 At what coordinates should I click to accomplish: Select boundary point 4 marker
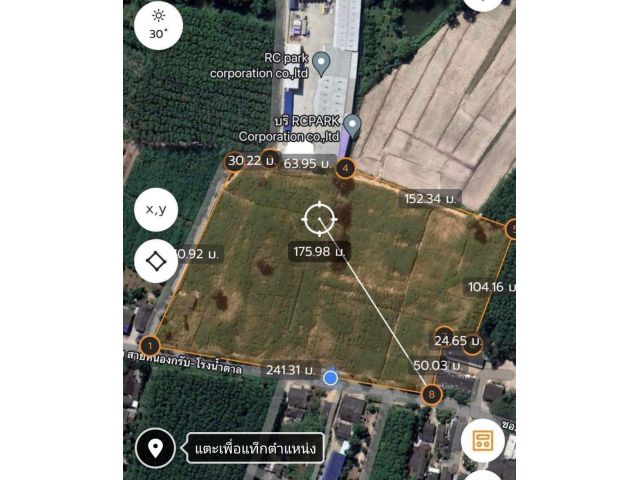tap(345, 168)
